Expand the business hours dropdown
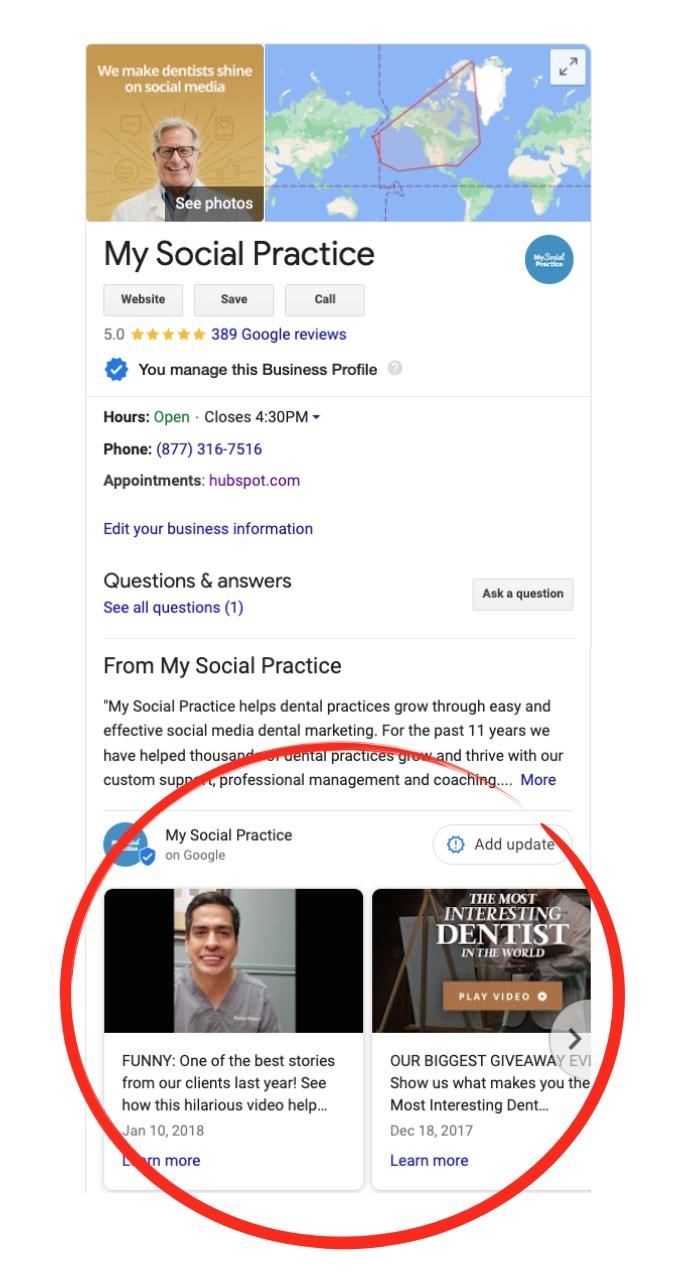This screenshot has height=1283, width=681. coord(316,417)
